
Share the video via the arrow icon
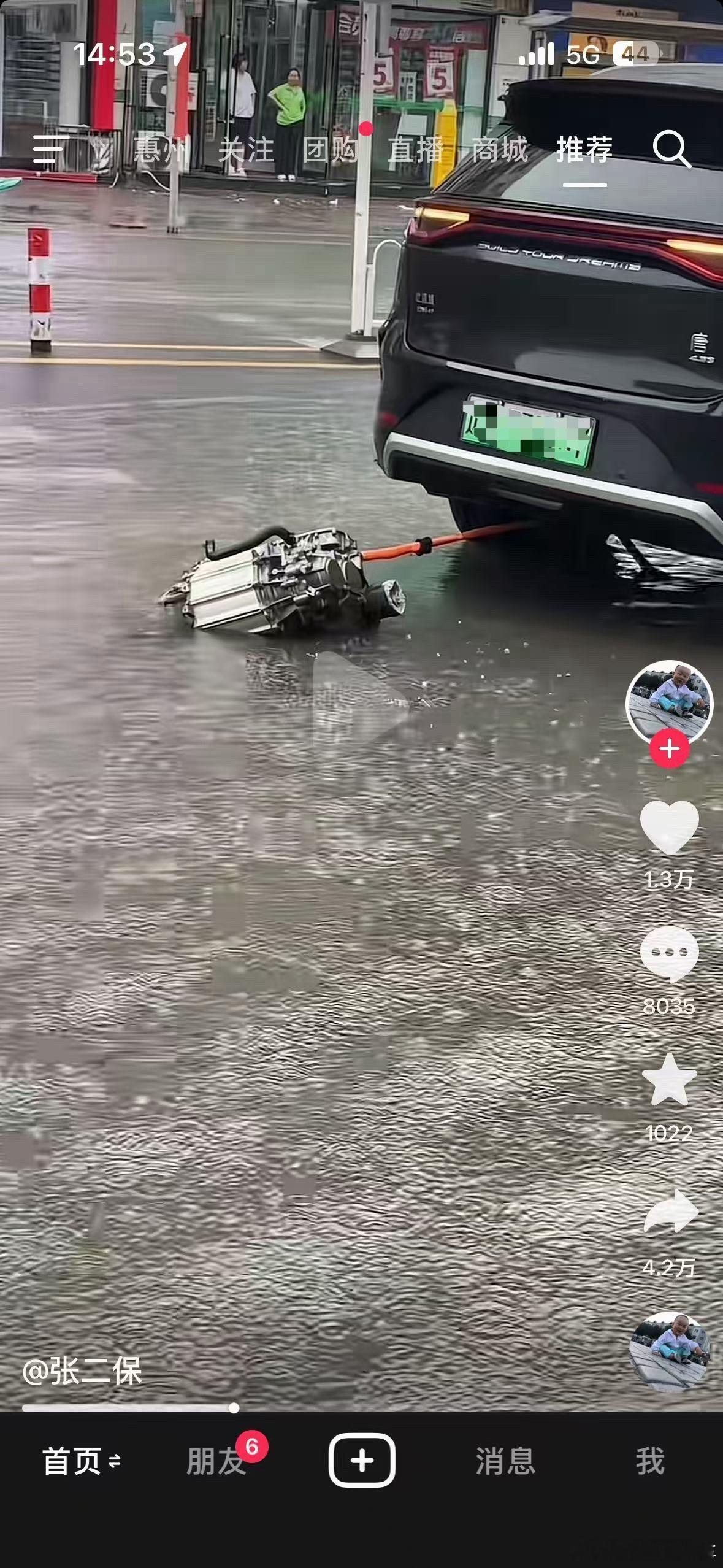click(x=670, y=1210)
